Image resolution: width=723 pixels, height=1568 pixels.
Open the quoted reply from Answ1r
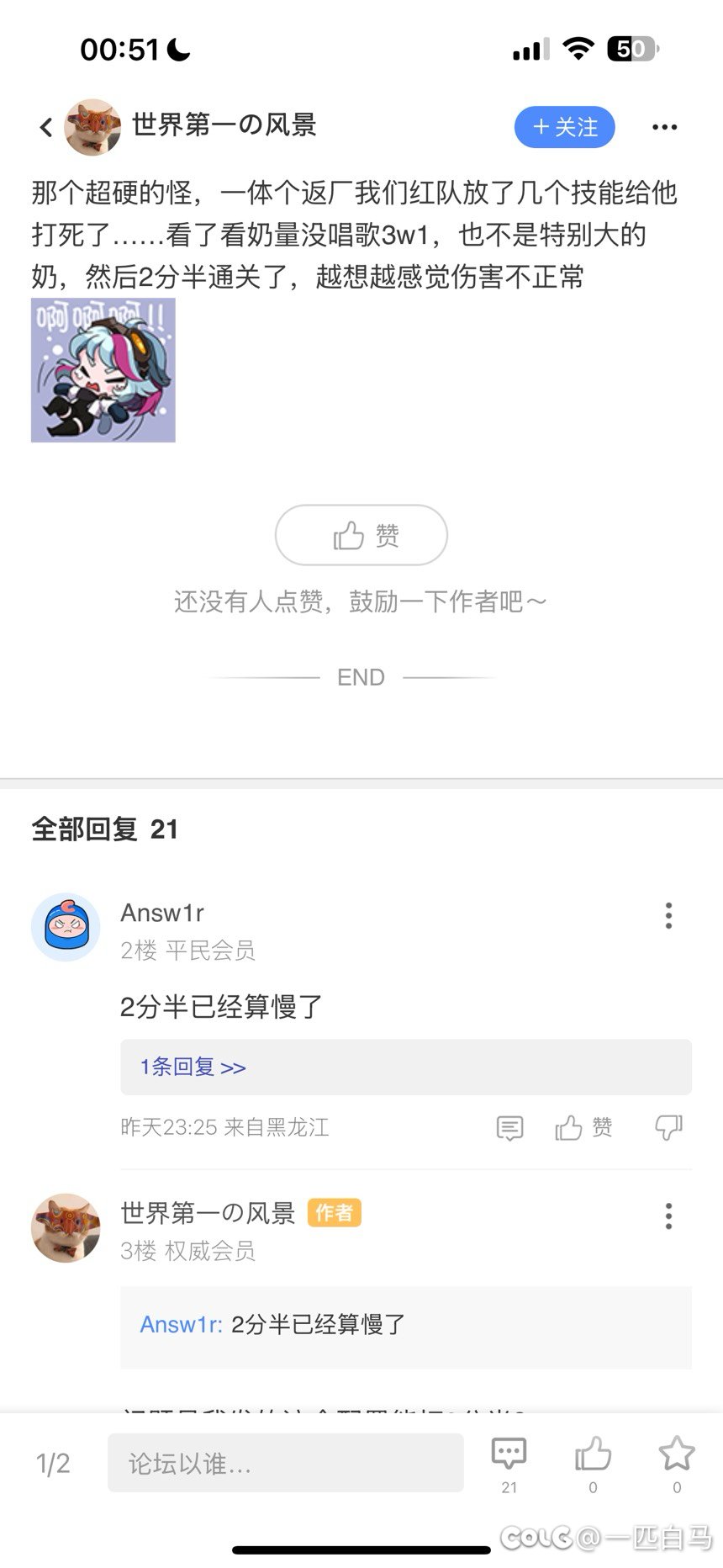tap(404, 1325)
